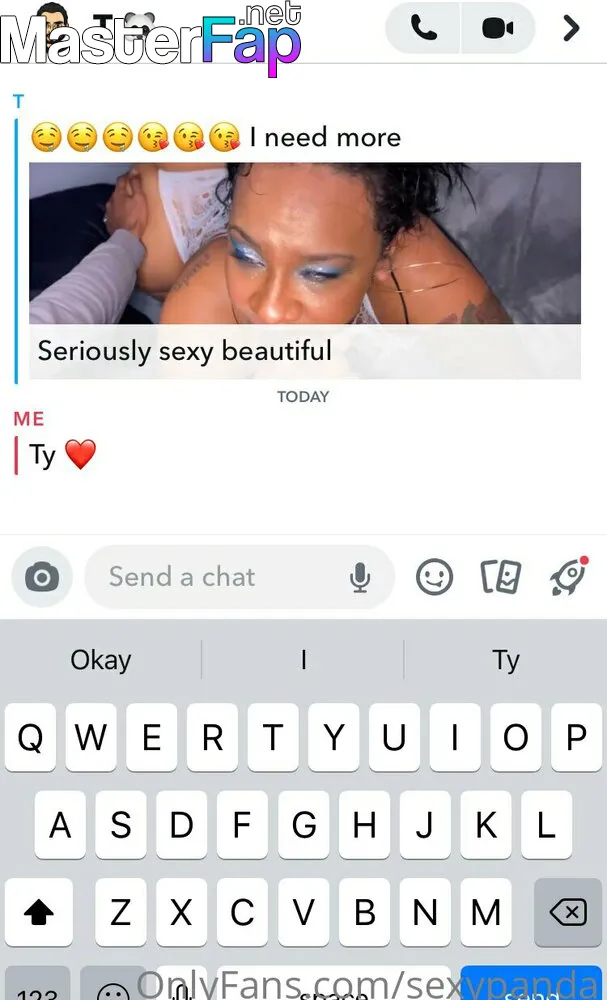Viewport: 607px width, 1000px height.
Task: Start a voice call
Action: pyautogui.click(x=423, y=28)
